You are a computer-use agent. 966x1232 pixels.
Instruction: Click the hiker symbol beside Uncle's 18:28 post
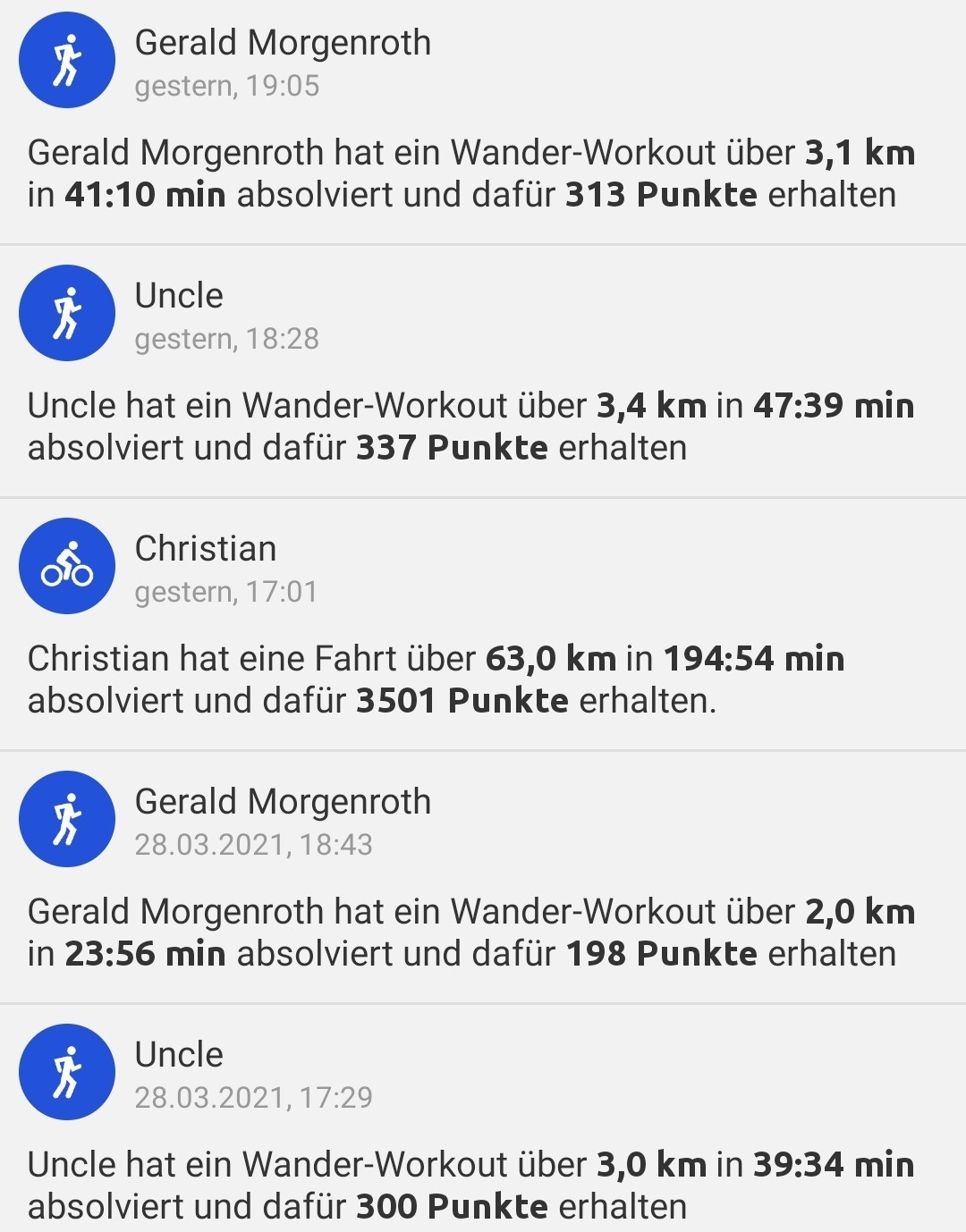pyautogui.click(x=66, y=312)
